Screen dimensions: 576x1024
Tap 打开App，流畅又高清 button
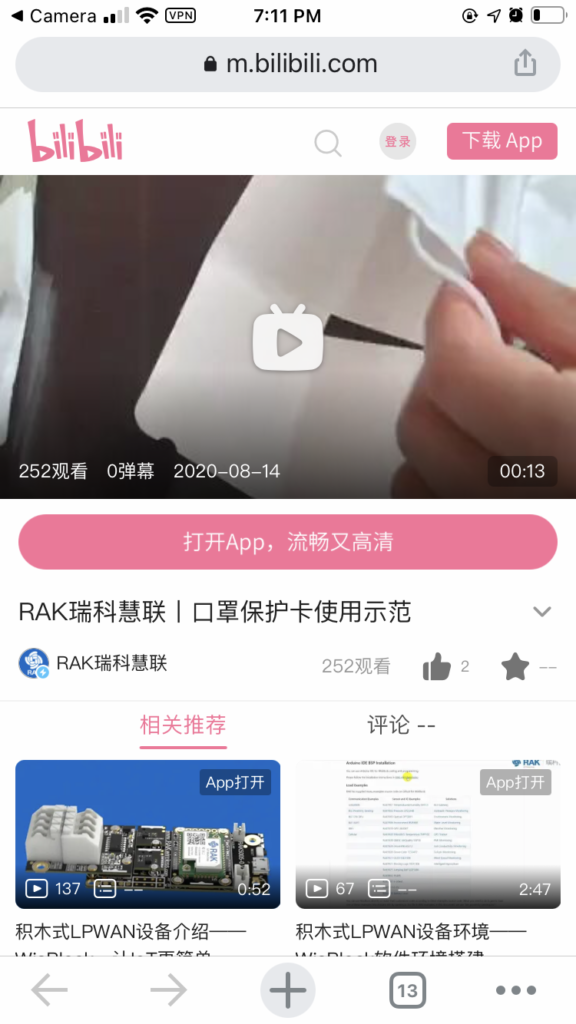[x=288, y=542]
